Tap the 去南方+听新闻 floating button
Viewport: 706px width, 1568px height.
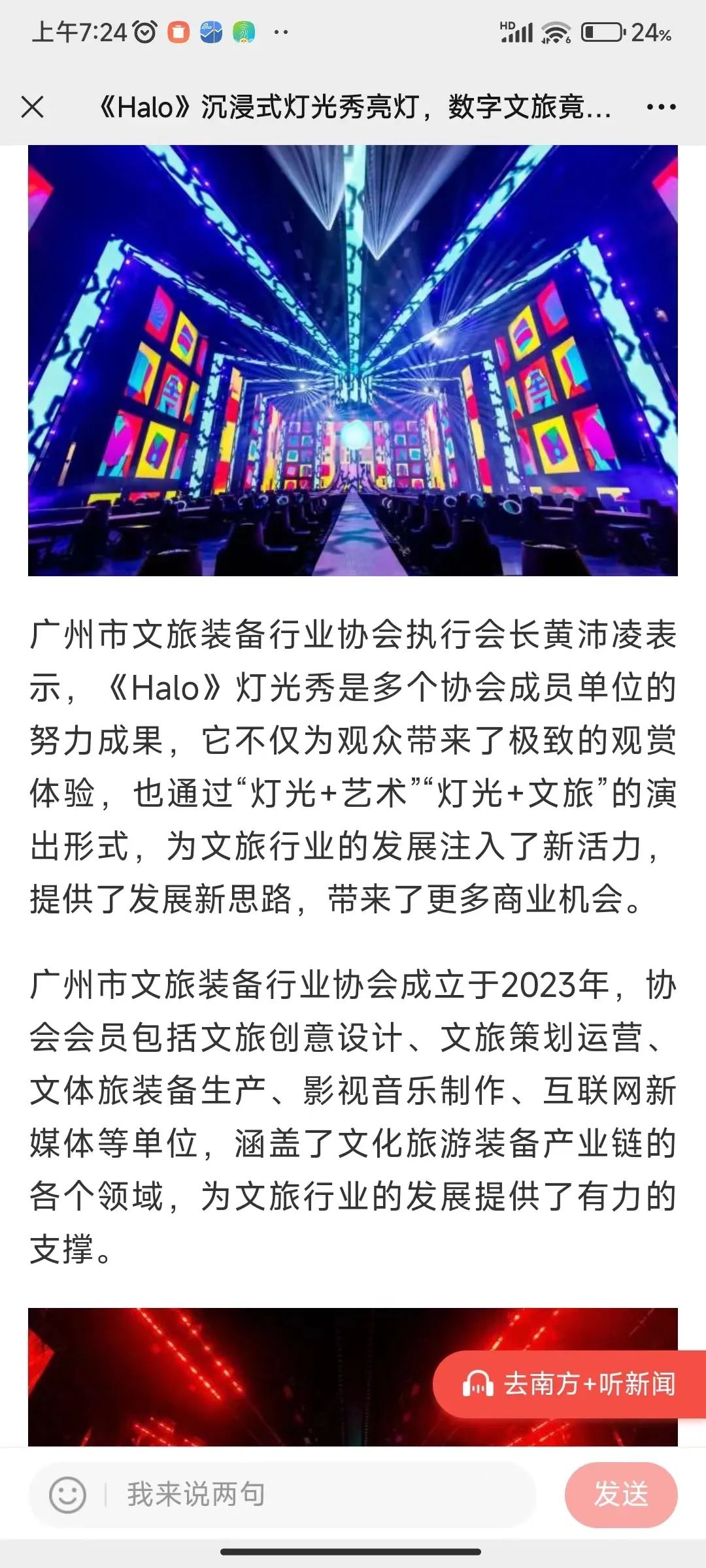click(x=570, y=1384)
